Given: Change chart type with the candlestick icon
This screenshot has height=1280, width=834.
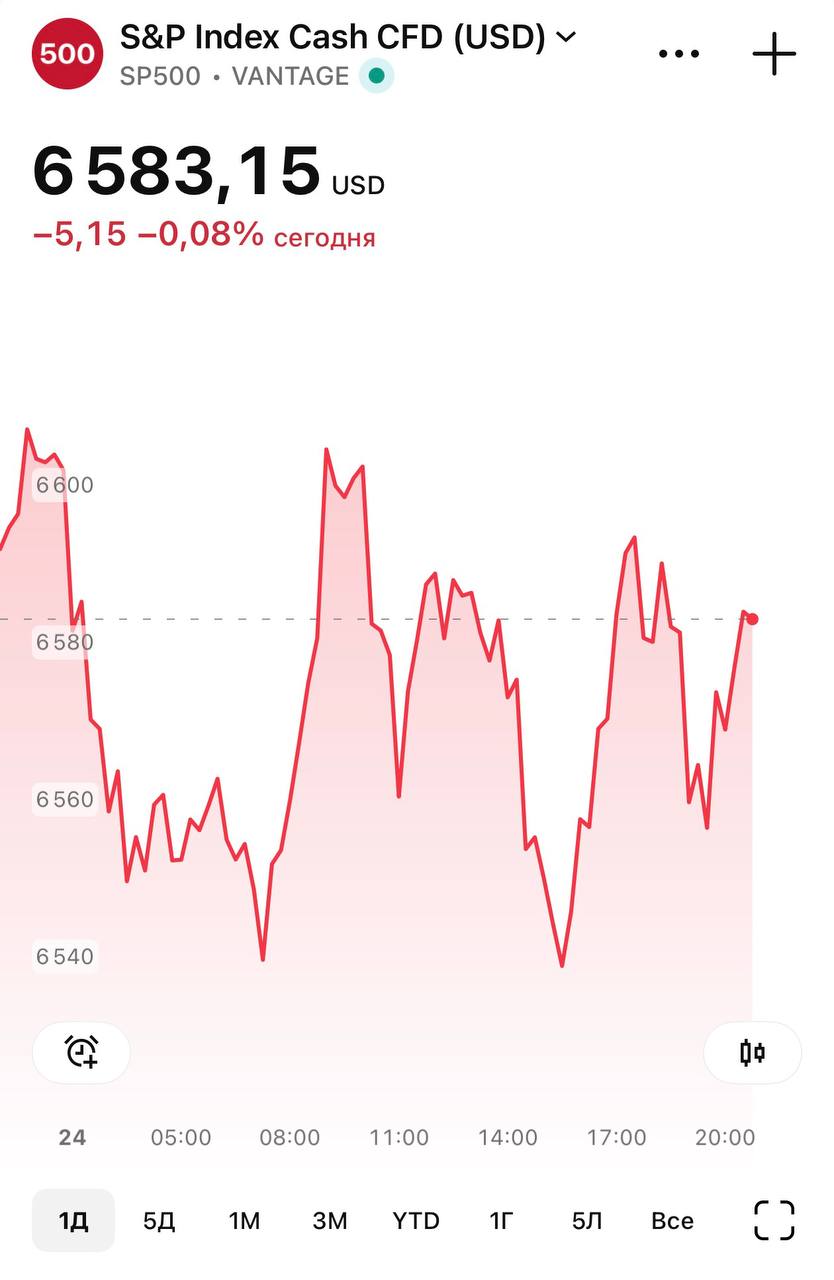Looking at the screenshot, I should tap(752, 1052).
